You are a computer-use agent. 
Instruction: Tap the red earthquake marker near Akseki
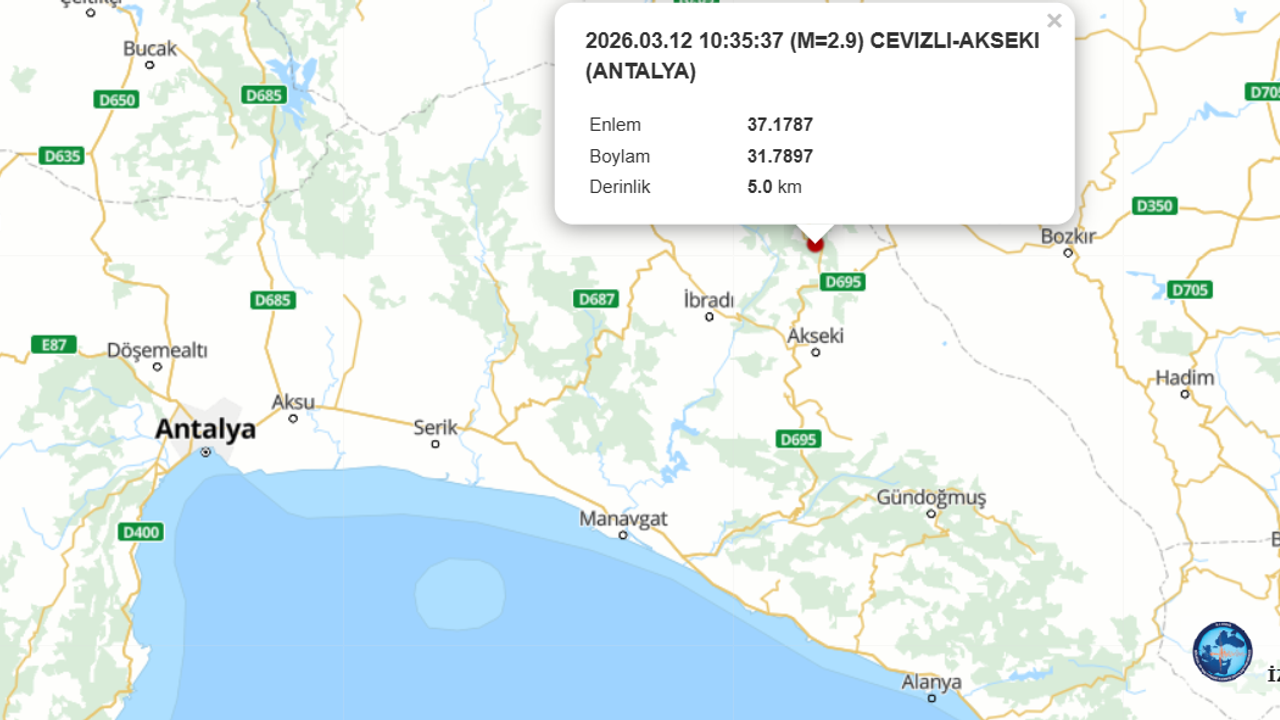815,244
